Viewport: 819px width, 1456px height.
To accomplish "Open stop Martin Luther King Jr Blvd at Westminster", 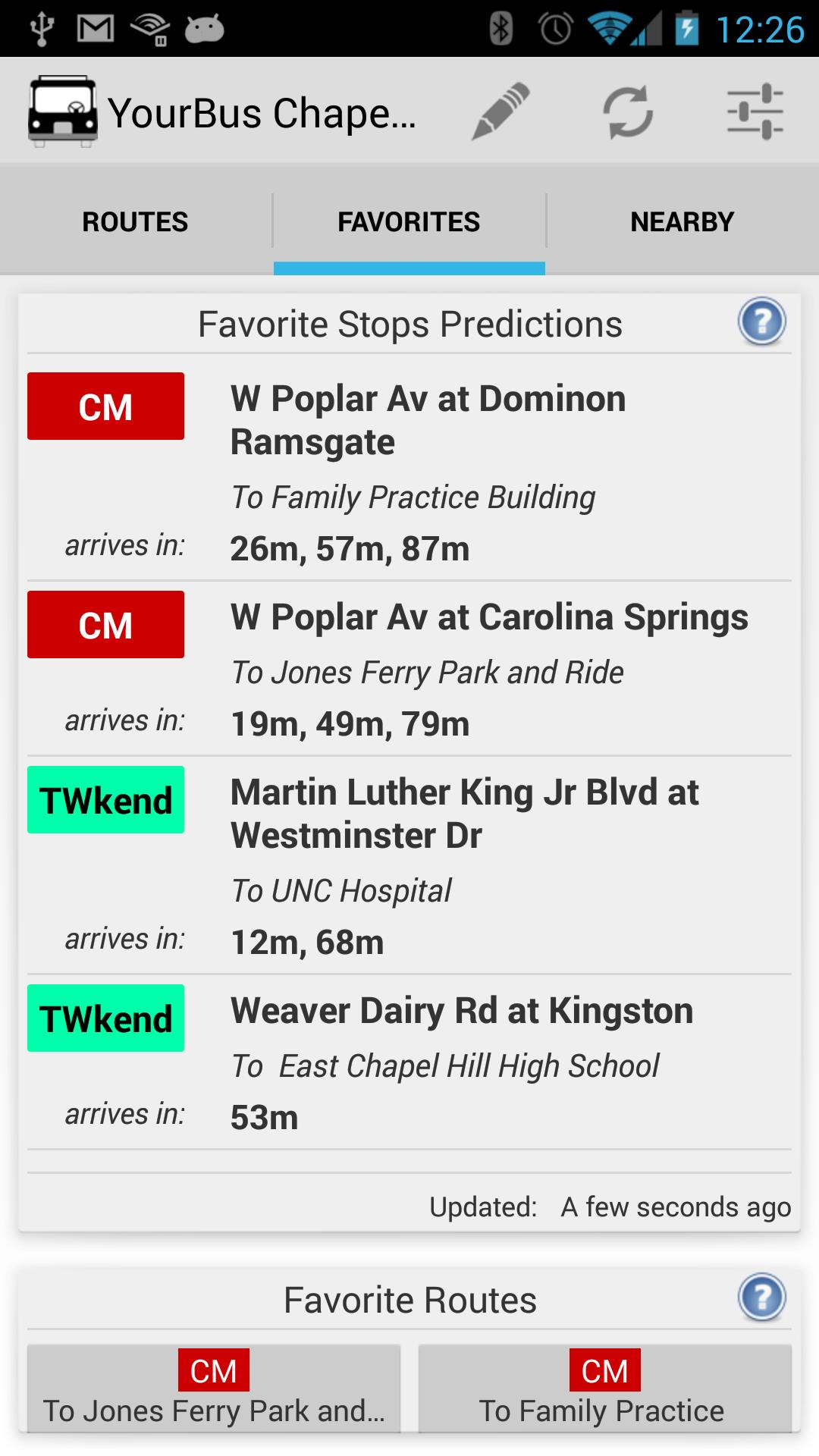I will click(465, 814).
